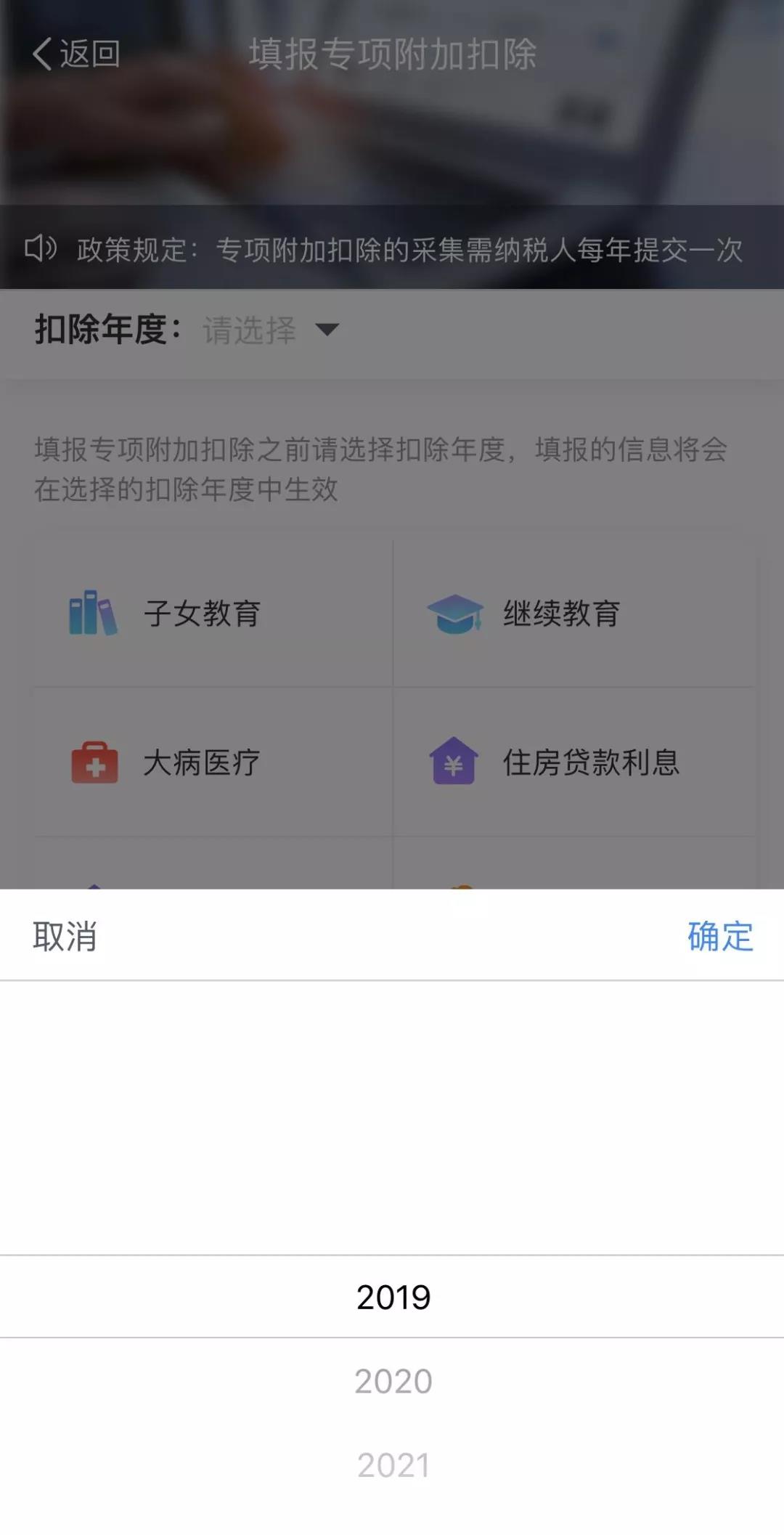Open the 填报专项附加扣除 title area
This screenshot has height=1535, width=784.
click(392, 53)
